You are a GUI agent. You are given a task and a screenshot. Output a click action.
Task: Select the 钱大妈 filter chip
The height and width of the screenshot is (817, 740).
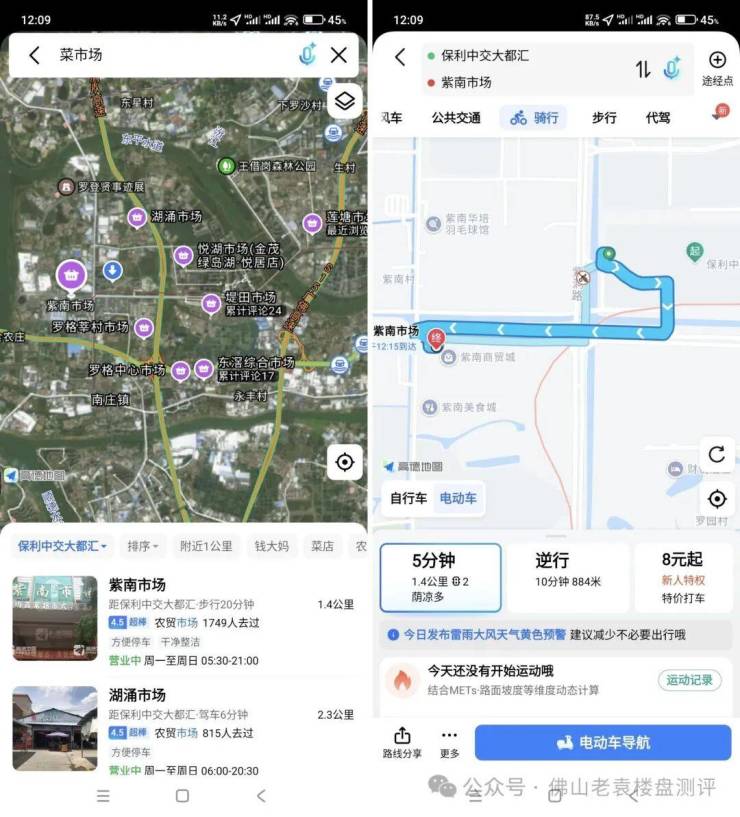coord(271,546)
